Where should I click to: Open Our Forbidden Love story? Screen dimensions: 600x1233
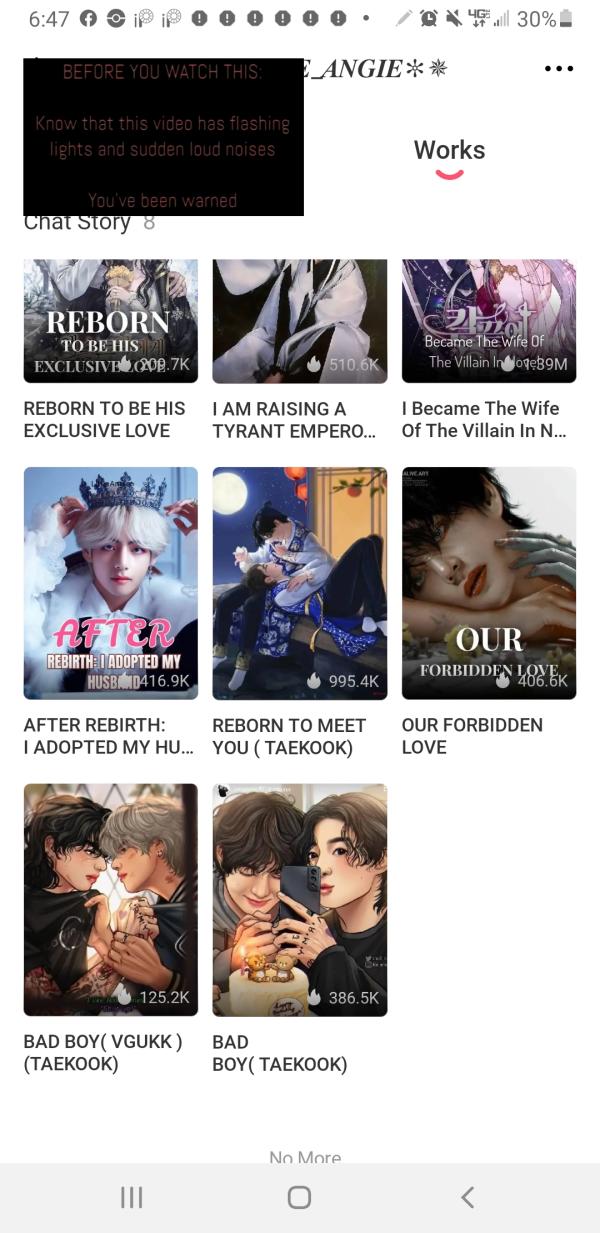pos(488,583)
